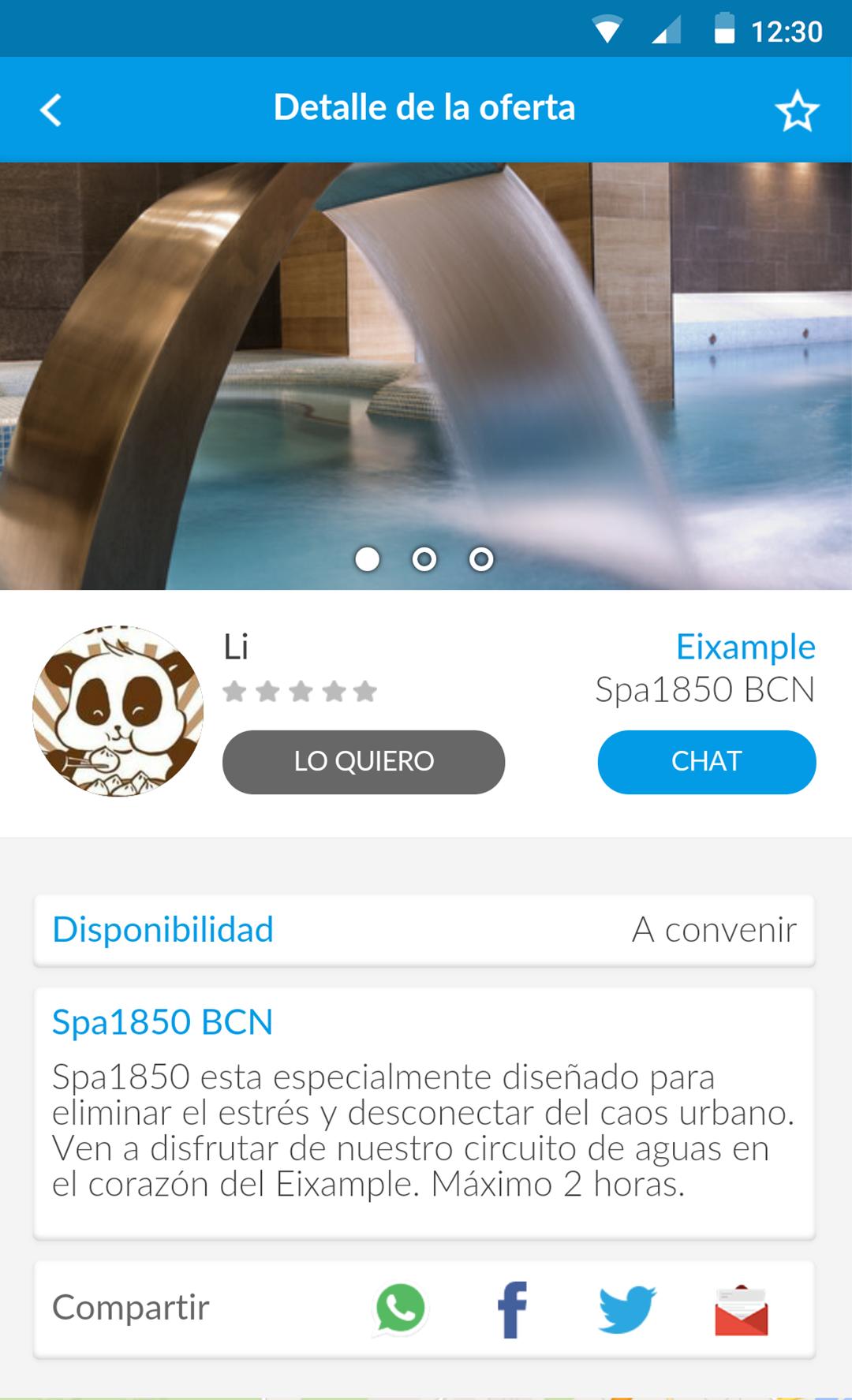Mark this offer as favorite with the star
The image size is (852, 1400).
(797, 110)
